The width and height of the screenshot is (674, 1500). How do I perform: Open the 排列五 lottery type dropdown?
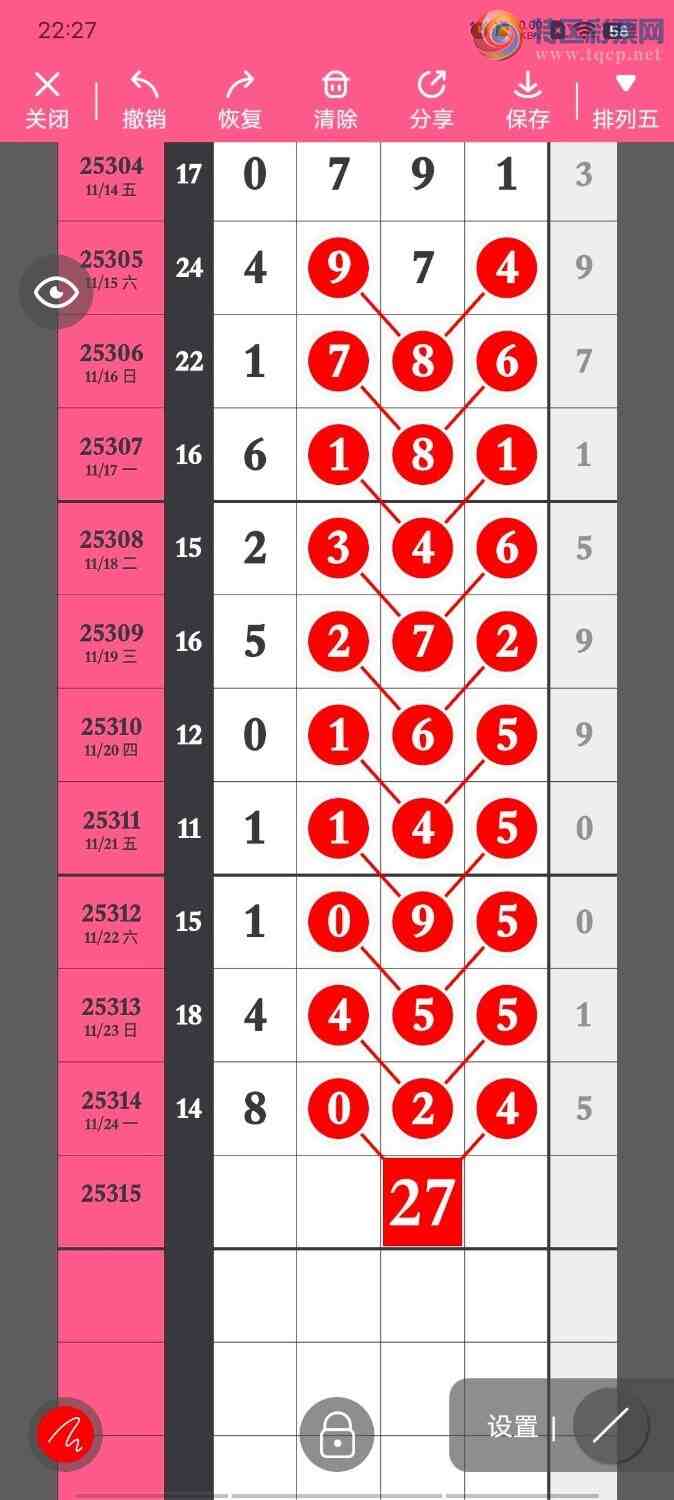click(625, 100)
